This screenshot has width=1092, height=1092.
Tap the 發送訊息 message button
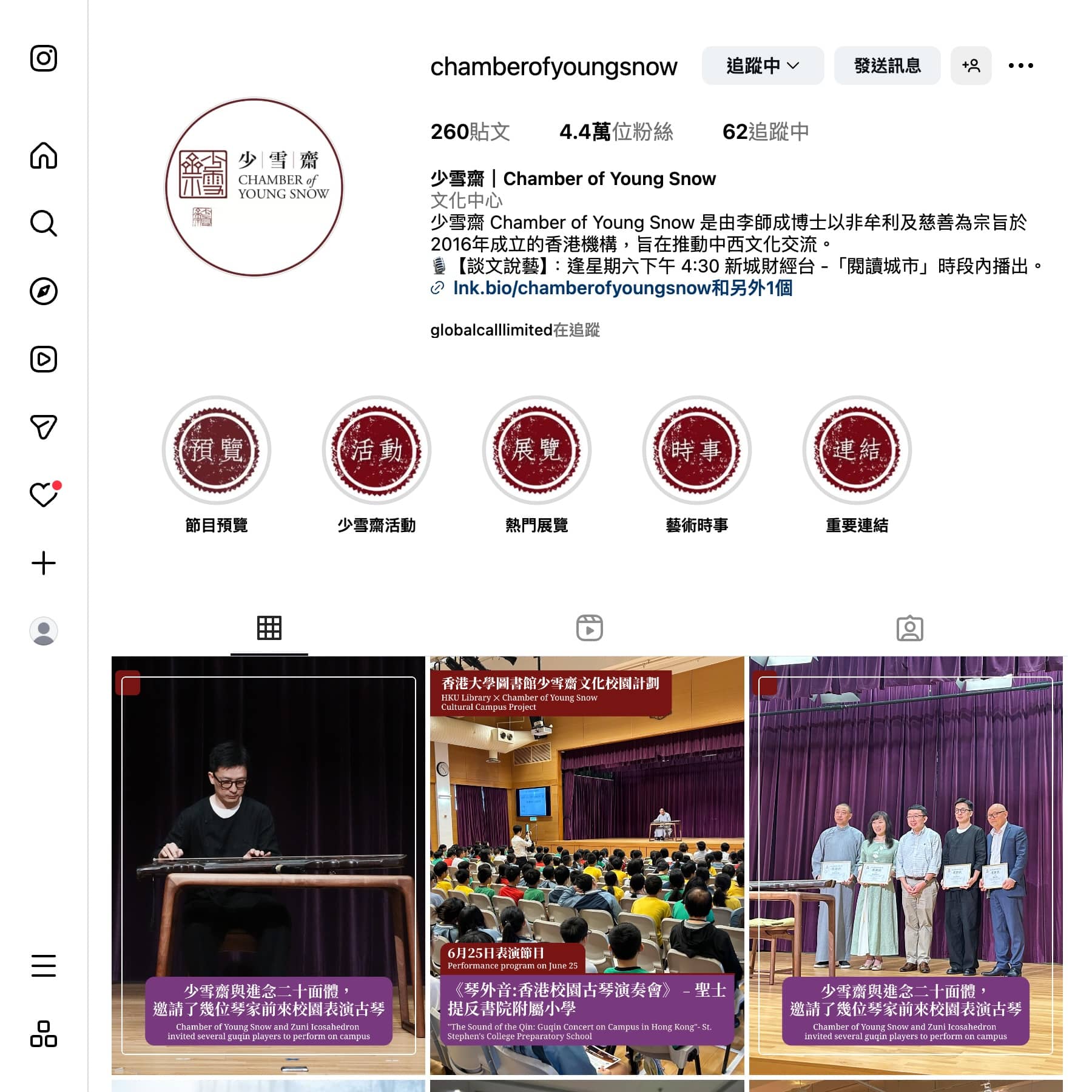(886, 66)
